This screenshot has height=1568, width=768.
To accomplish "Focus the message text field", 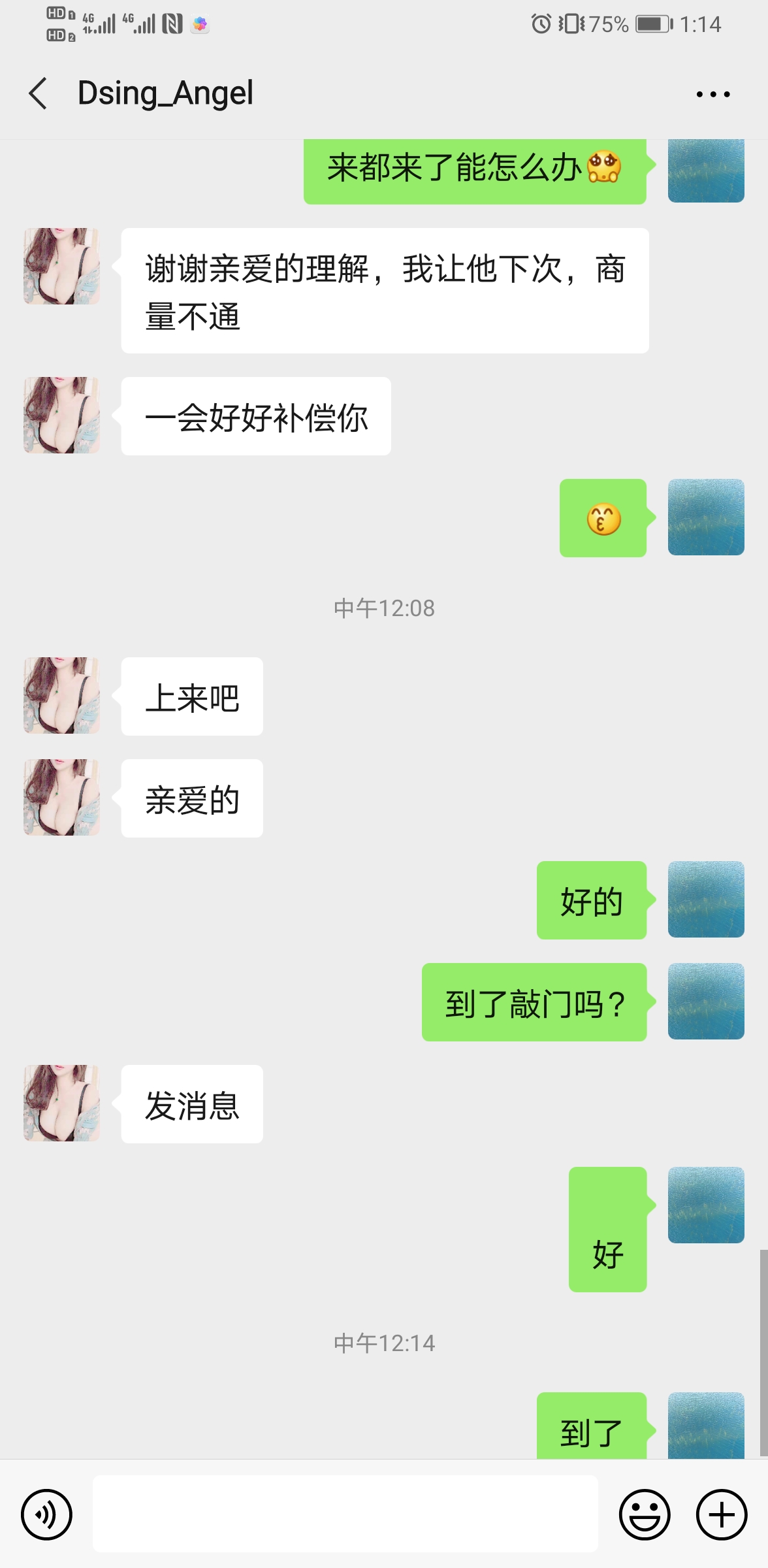I will pos(345,1514).
